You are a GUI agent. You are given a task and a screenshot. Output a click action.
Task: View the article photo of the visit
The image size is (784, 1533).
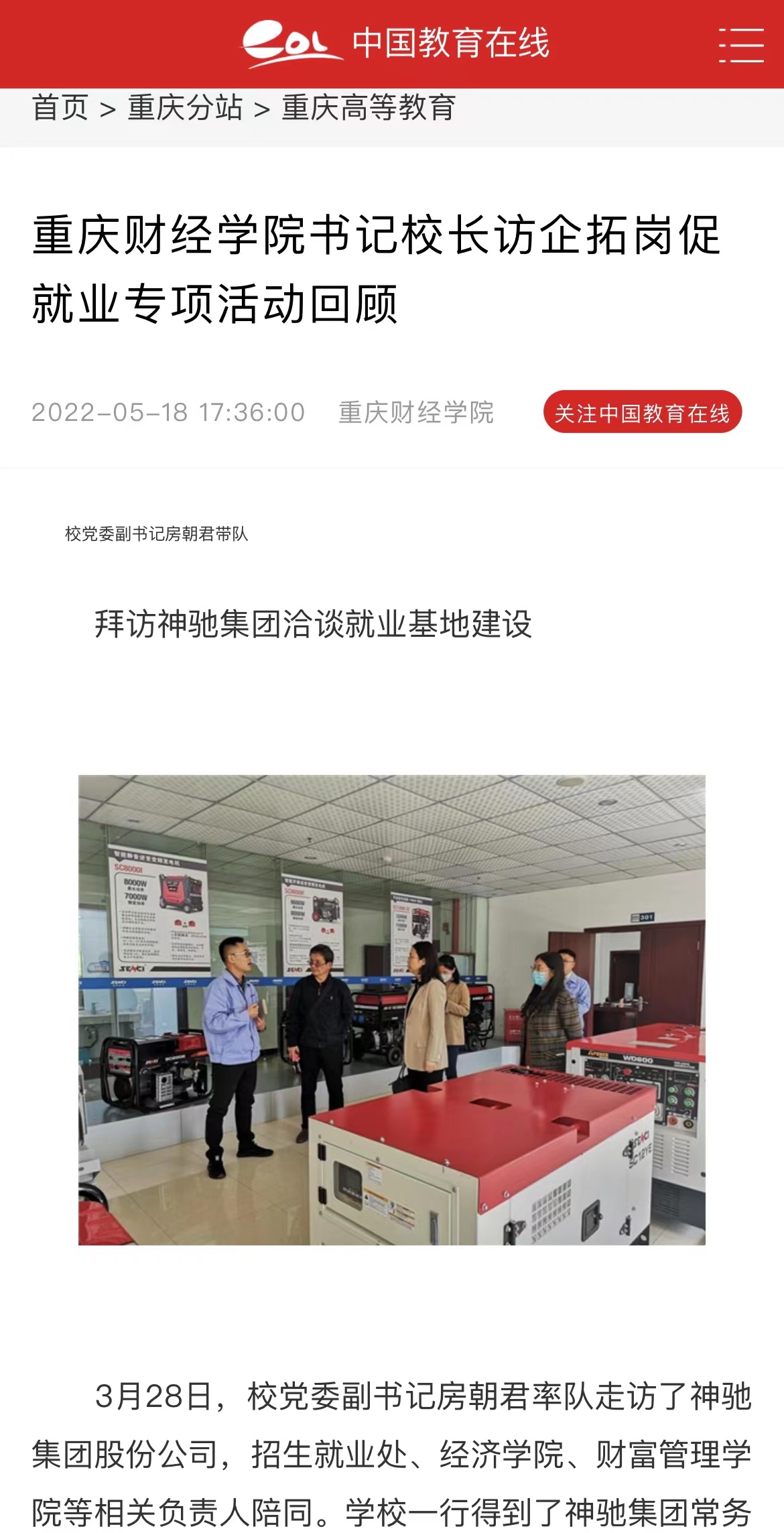click(392, 1010)
